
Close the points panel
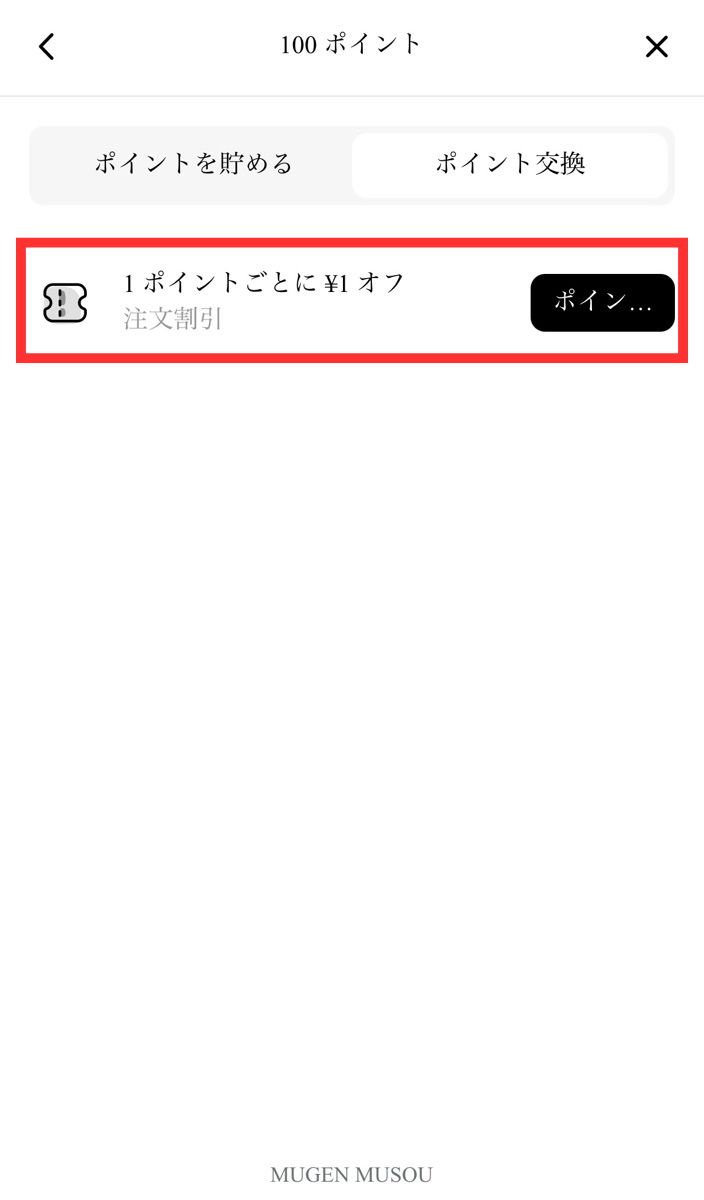tap(656, 46)
